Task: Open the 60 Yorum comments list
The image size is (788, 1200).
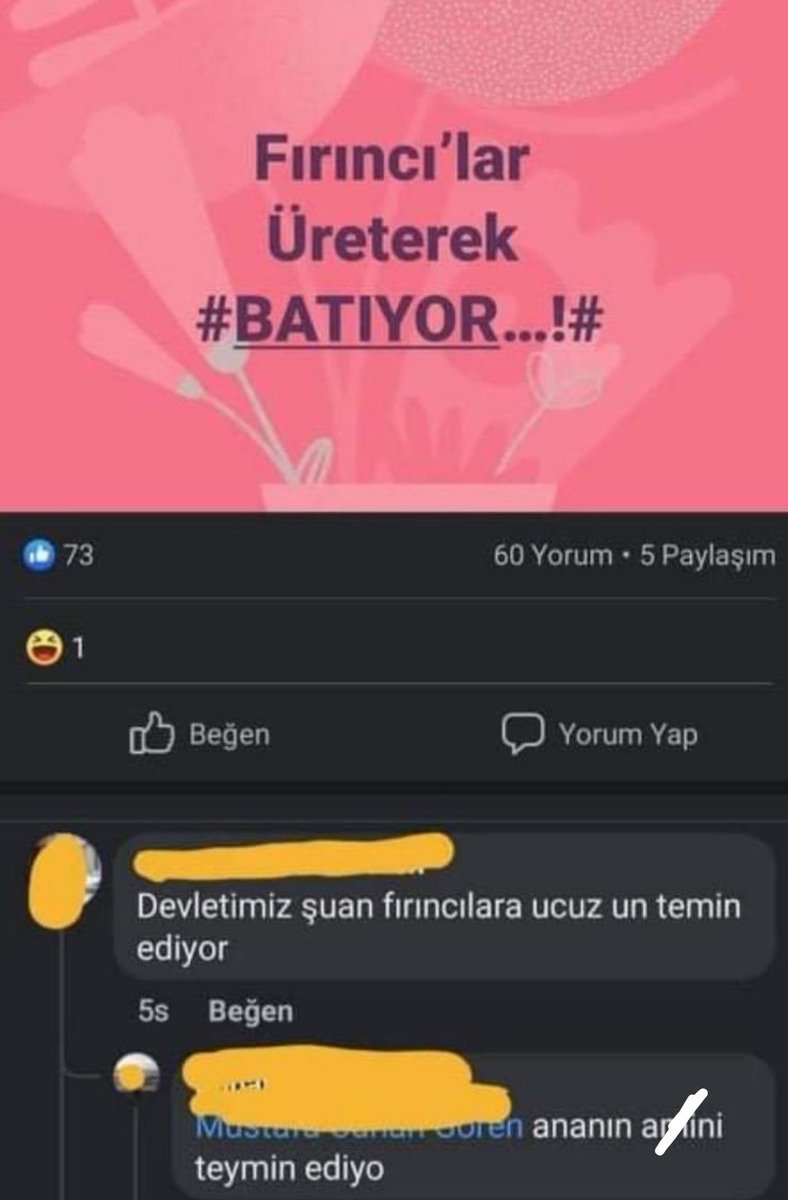Action: pyautogui.click(x=552, y=555)
